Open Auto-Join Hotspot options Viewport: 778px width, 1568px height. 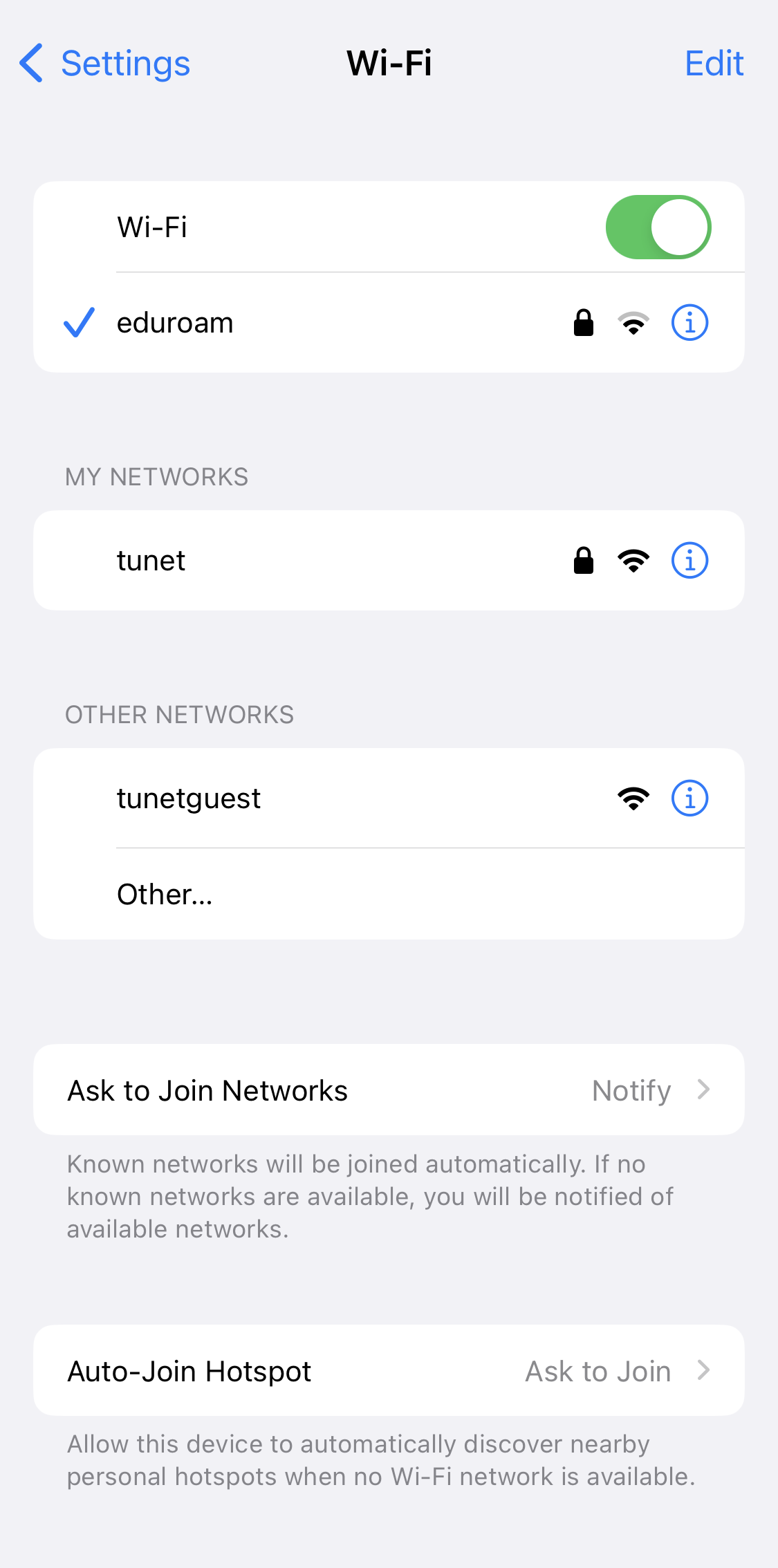click(389, 1371)
